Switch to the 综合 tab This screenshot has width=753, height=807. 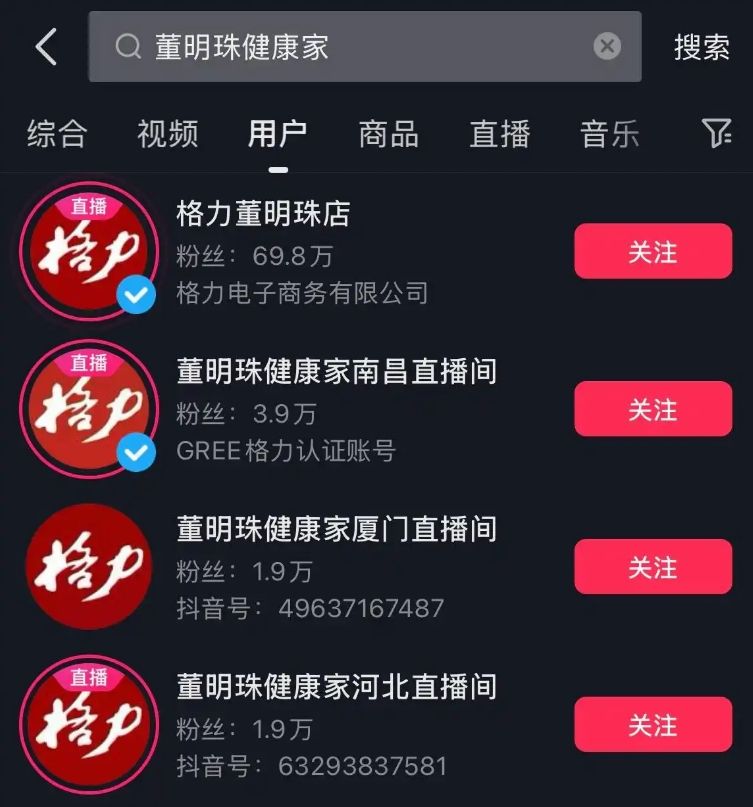pos(57,133)
